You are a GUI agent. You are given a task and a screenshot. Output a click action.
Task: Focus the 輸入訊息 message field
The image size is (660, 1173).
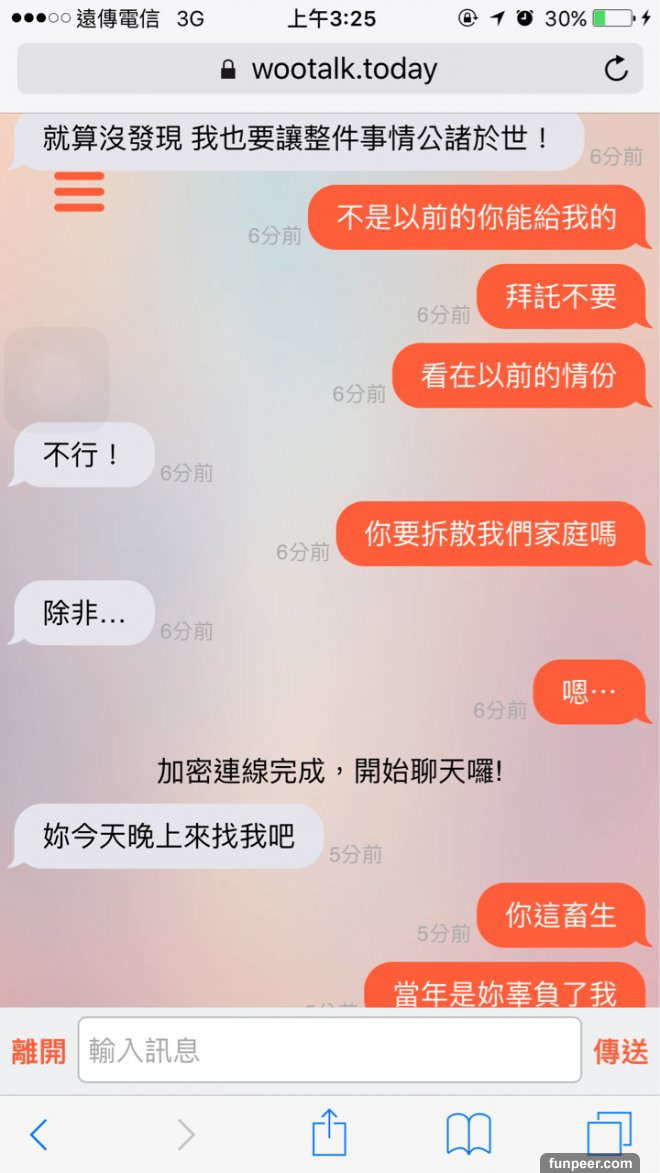coord(329,1050)
